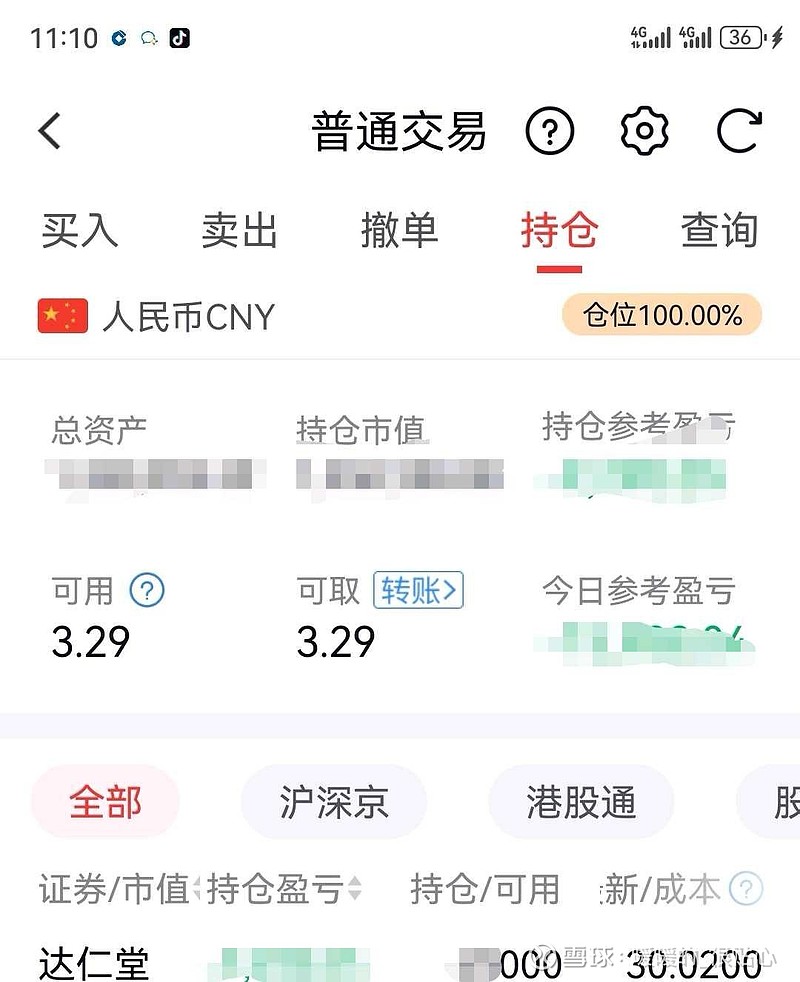Viewport: 800px width, 982px height.
Task: Switch to the 沪深京 market filter
Action: [333, 800]
